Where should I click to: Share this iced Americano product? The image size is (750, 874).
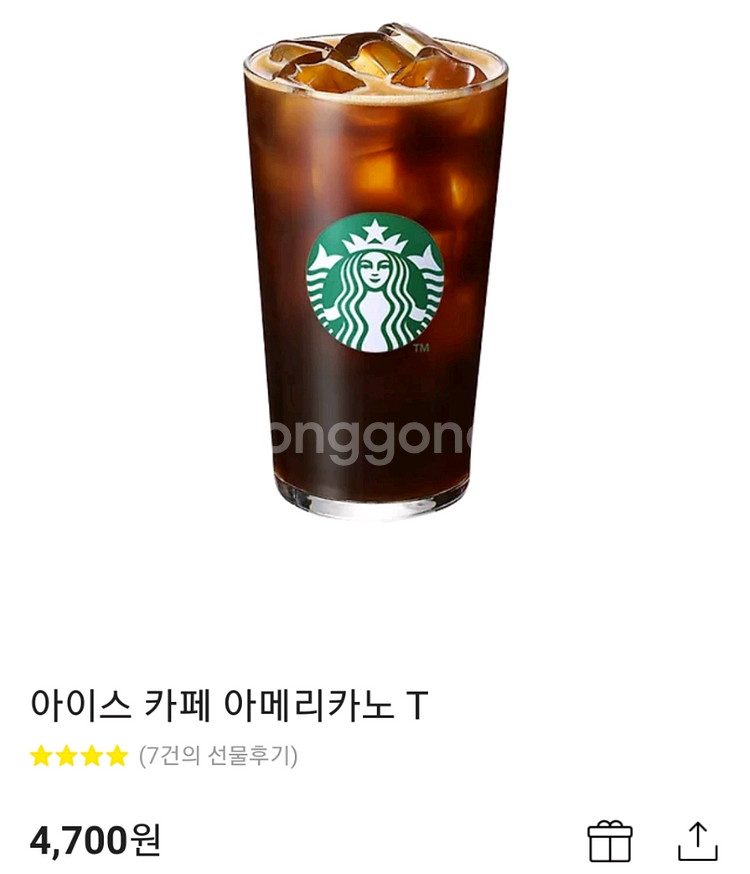(x=697, y=841)
